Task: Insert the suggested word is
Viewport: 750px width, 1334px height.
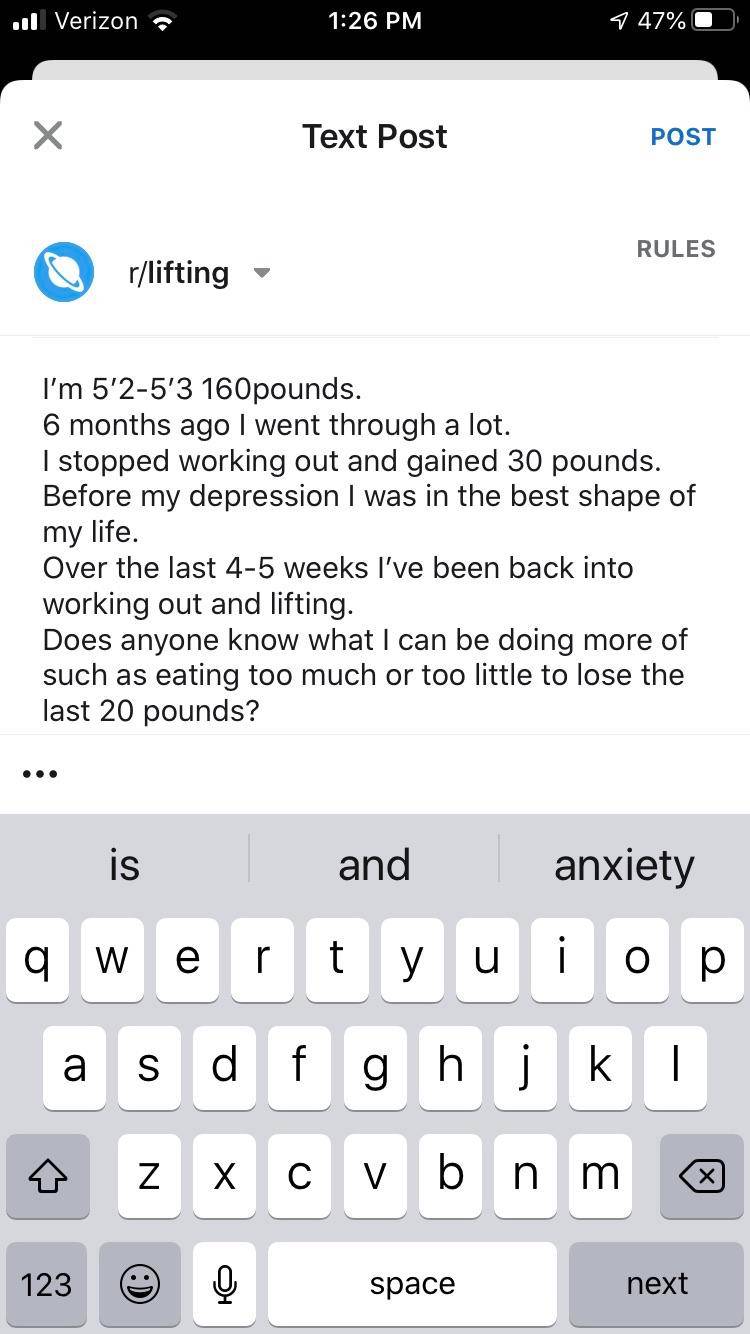Action: click(x=124, y=863)
